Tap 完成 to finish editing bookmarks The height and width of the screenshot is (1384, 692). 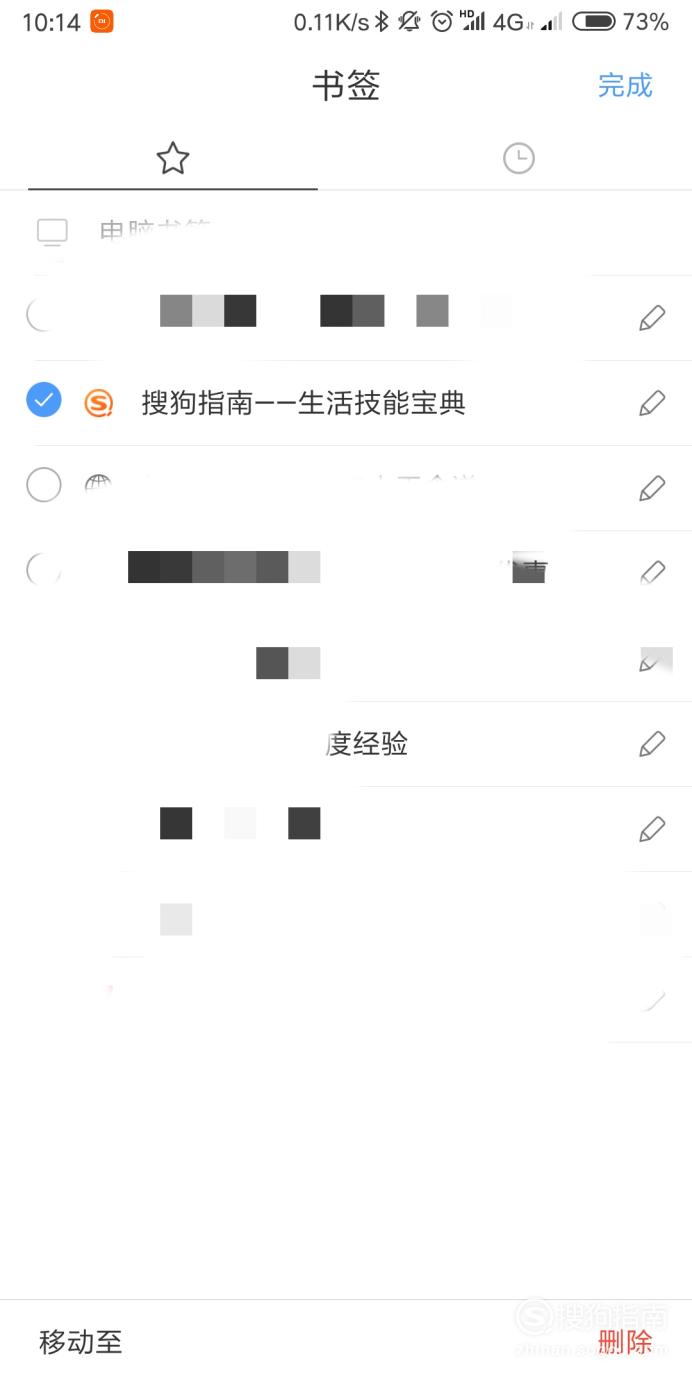click(625, 86)
